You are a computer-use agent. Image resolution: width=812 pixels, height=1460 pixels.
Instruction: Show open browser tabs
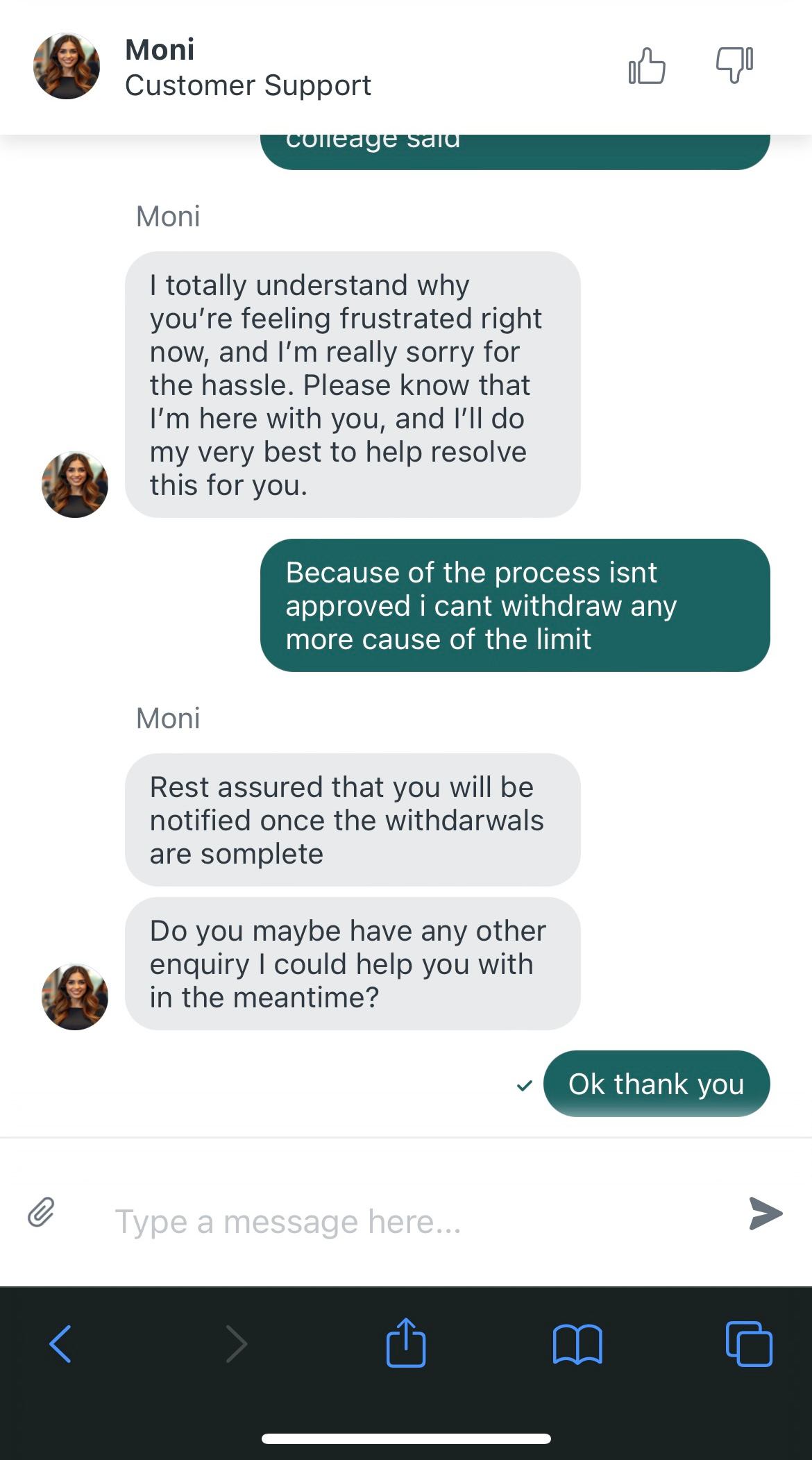pos(748,1343)
